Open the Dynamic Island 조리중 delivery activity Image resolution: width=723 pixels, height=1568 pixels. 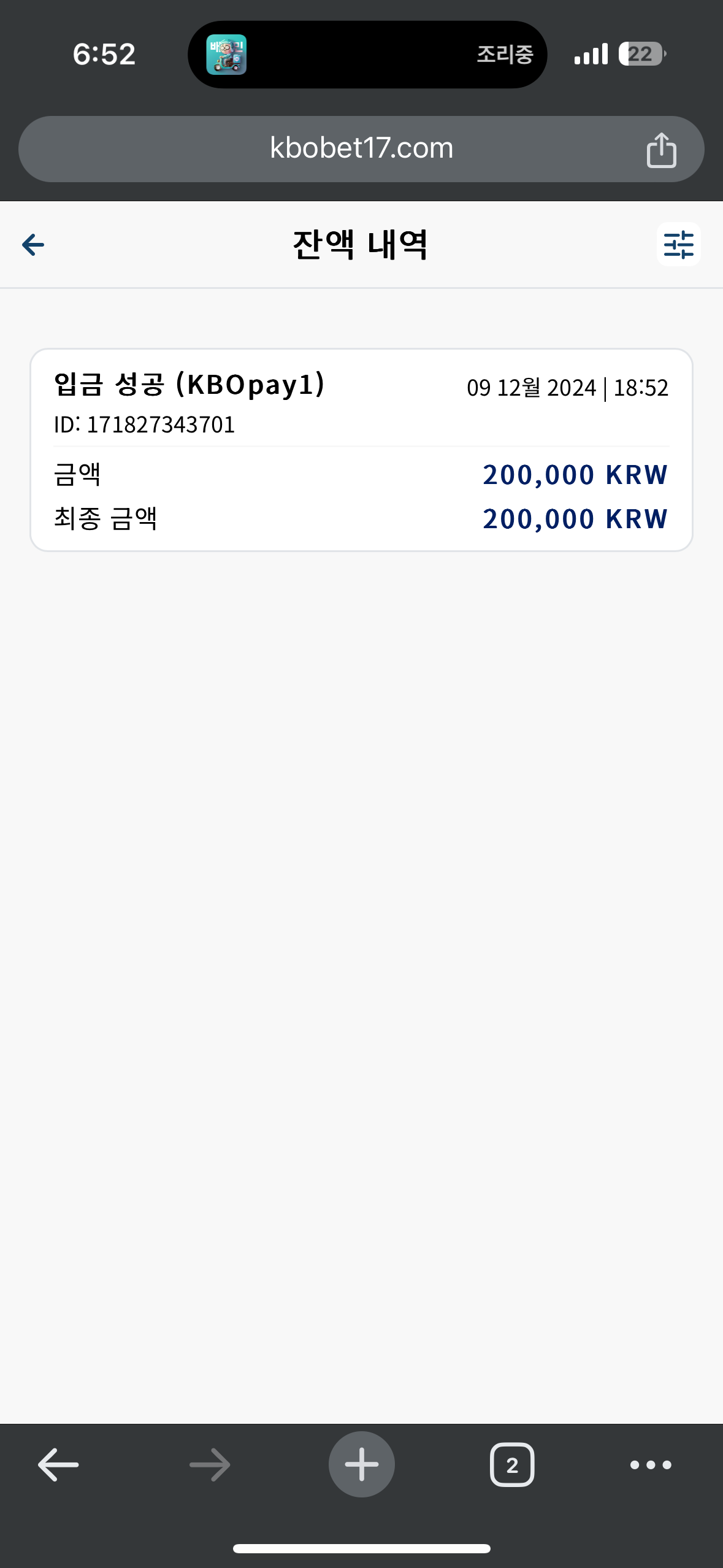pyautogui.click(x=367, y=55)
